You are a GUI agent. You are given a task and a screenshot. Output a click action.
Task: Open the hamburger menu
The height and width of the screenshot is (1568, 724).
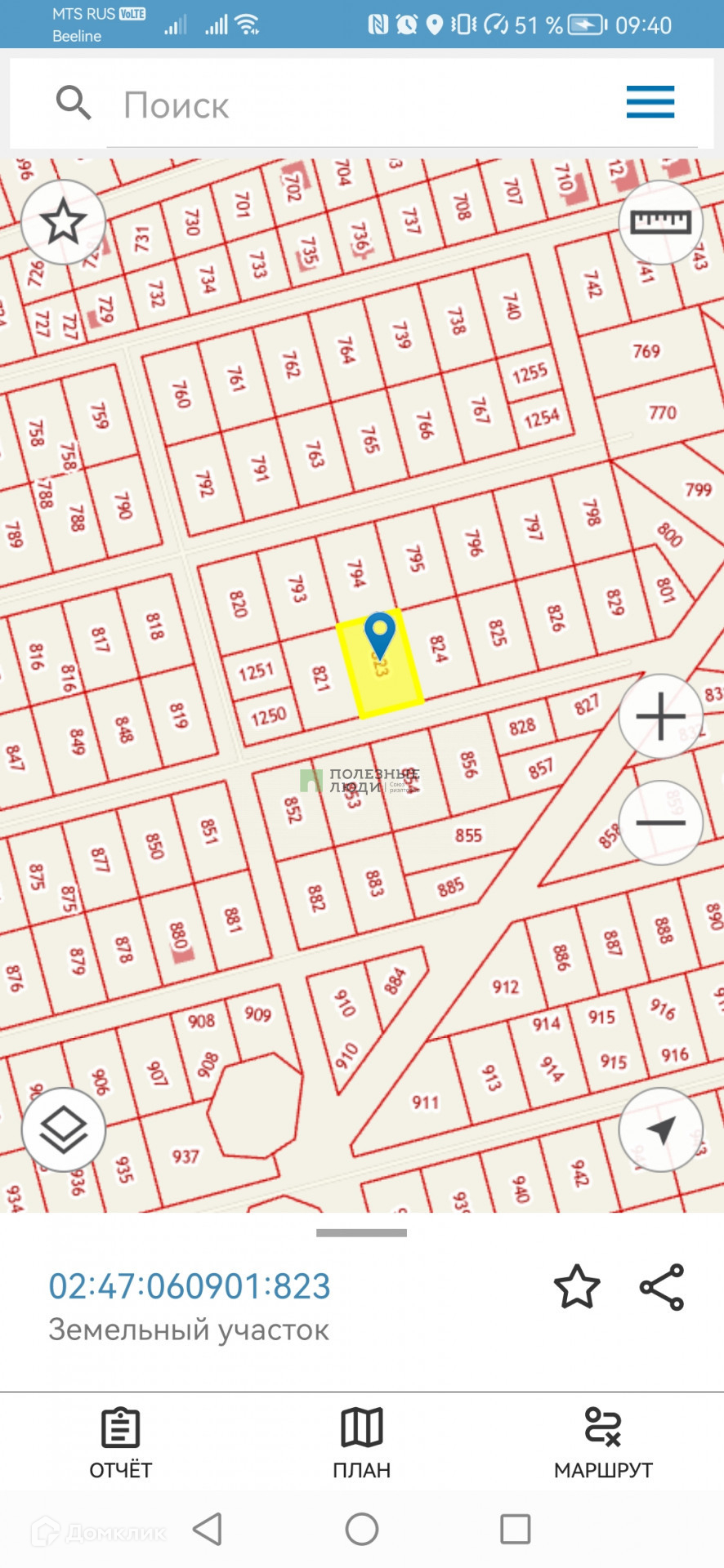pos(650,102)
